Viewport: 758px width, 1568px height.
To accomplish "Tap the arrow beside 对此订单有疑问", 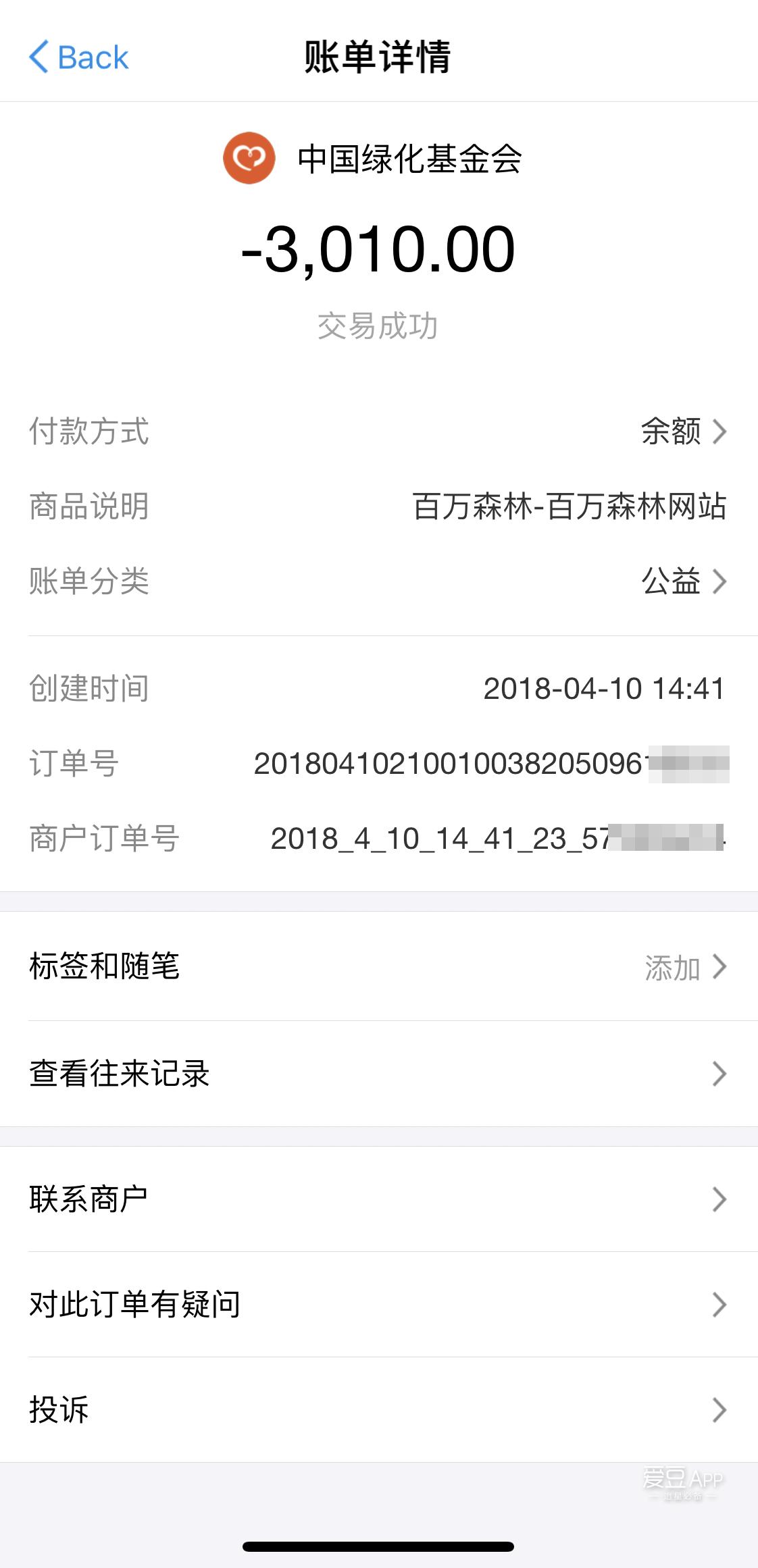I will pos(719,1305).
